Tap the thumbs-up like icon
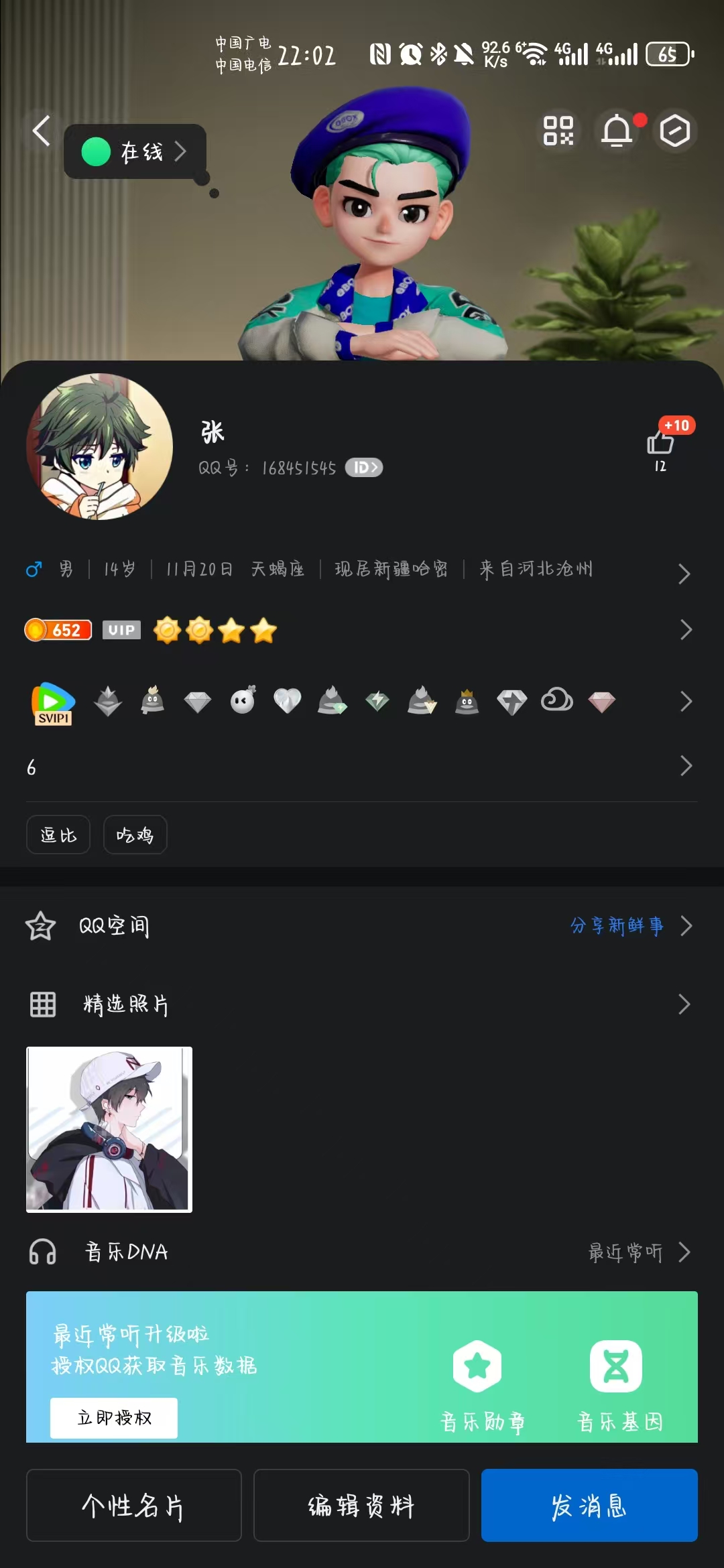 tap(660, 444)
